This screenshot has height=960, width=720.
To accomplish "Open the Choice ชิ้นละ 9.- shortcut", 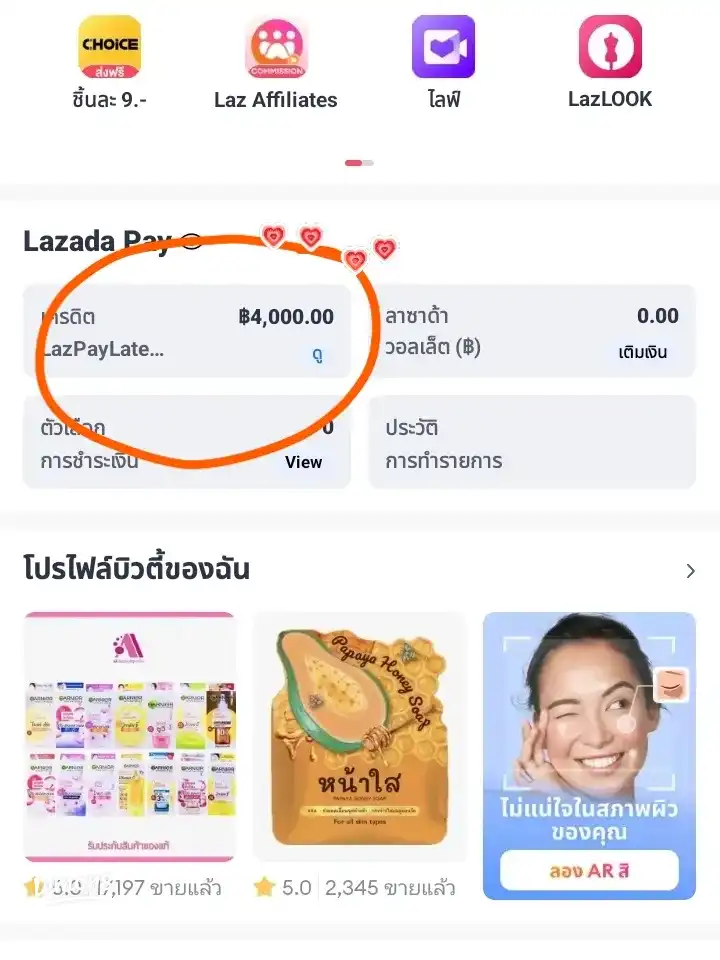I will point(110,48).
